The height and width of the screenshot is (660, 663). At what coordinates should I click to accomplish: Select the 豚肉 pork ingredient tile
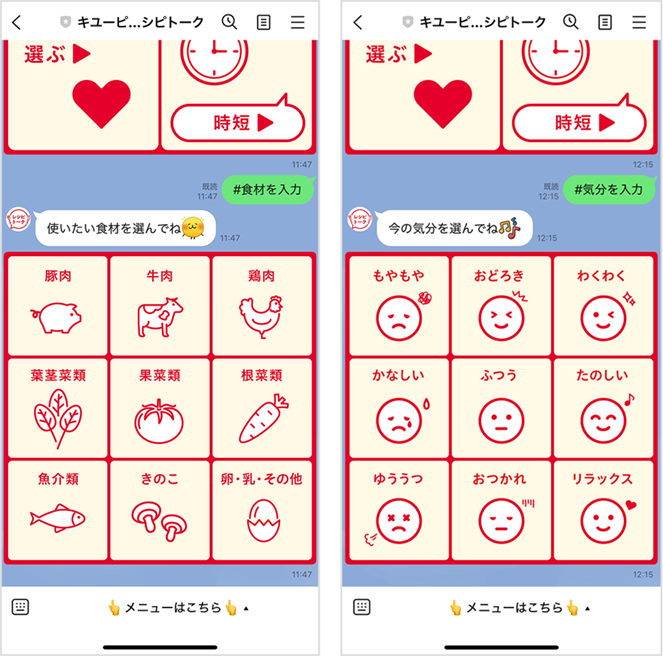point(58,305)
